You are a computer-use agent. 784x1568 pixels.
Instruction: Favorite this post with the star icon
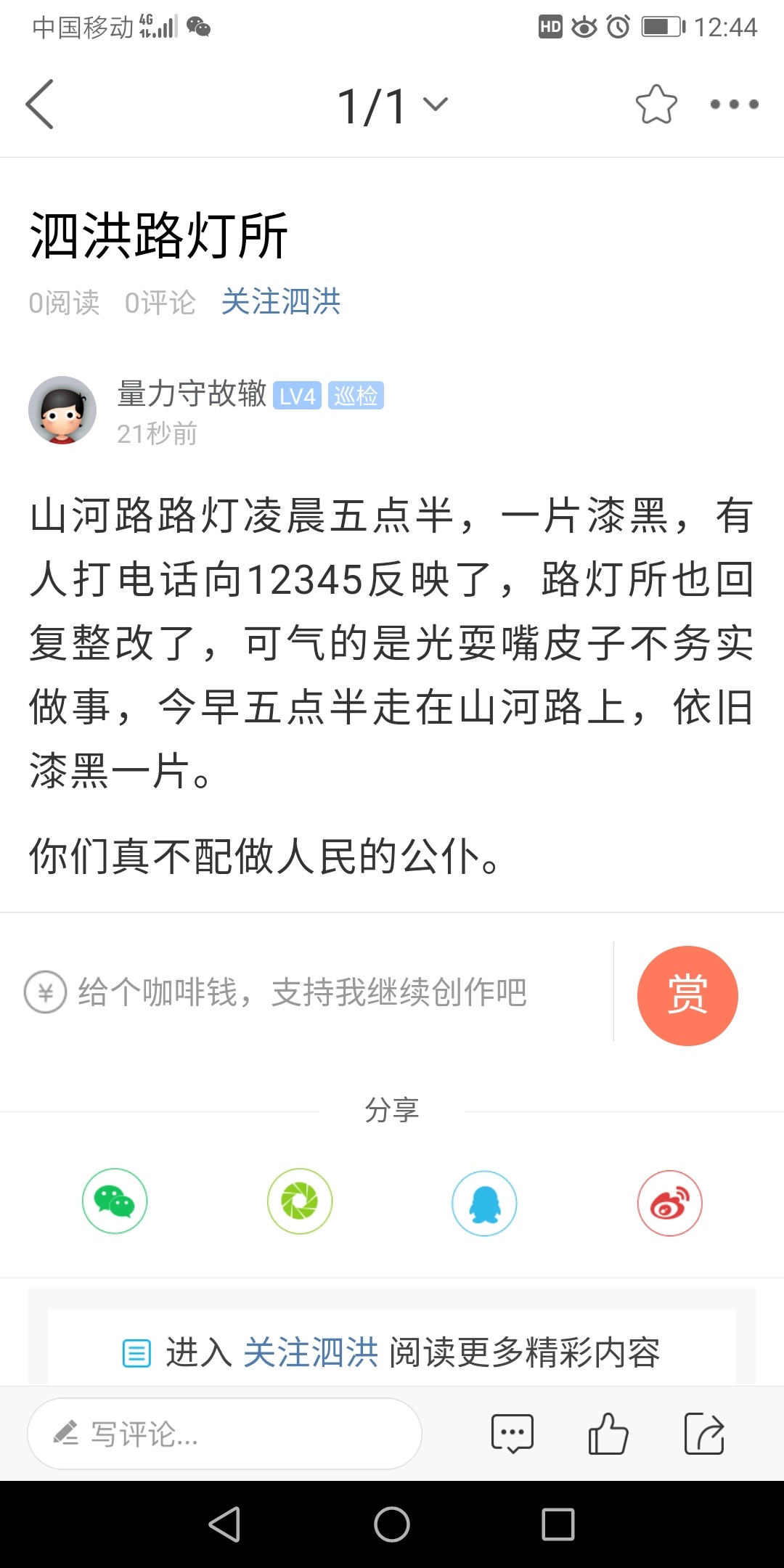tap(656, 105)
